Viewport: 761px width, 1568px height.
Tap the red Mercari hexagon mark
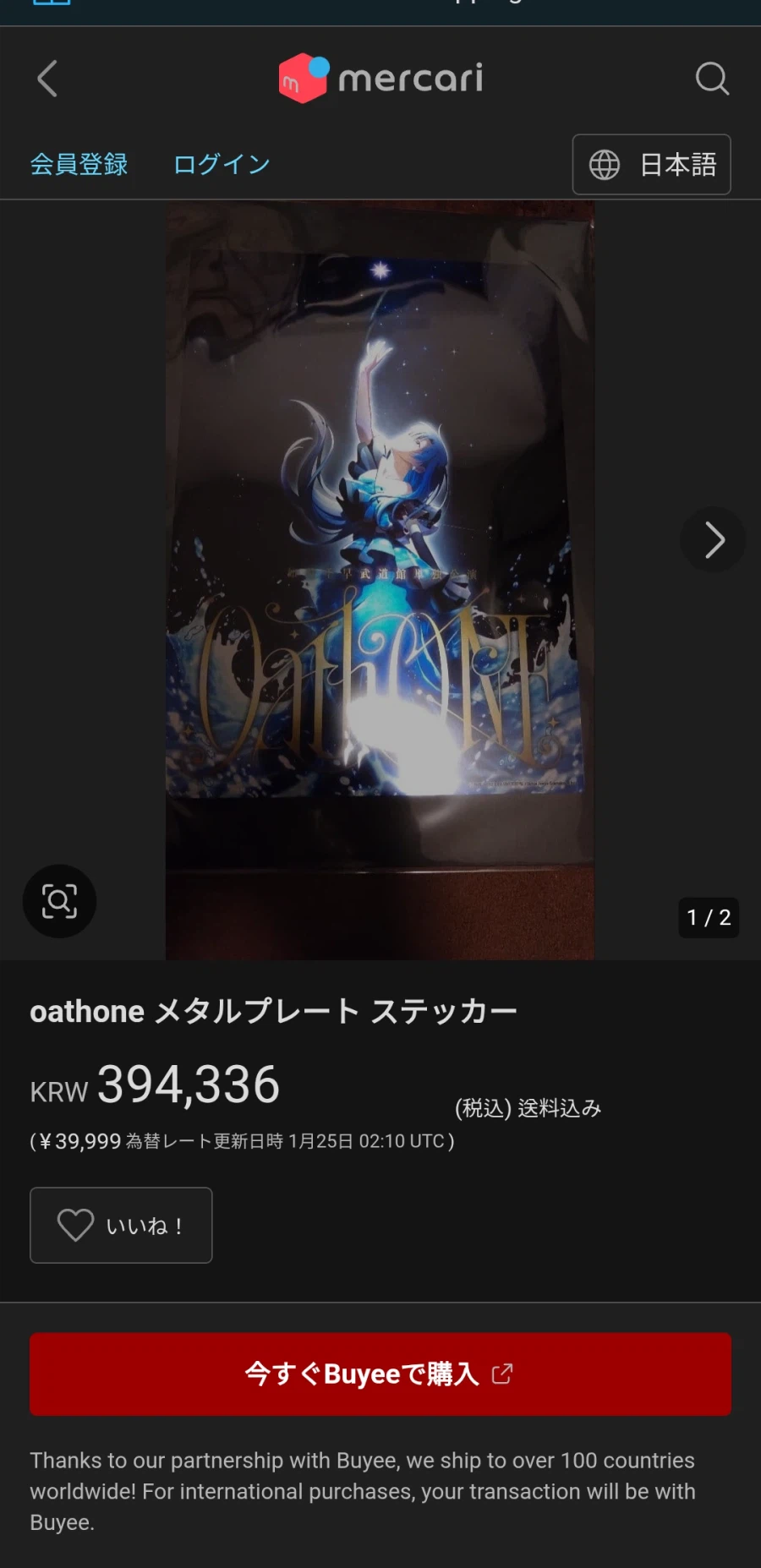click(302, 77)
